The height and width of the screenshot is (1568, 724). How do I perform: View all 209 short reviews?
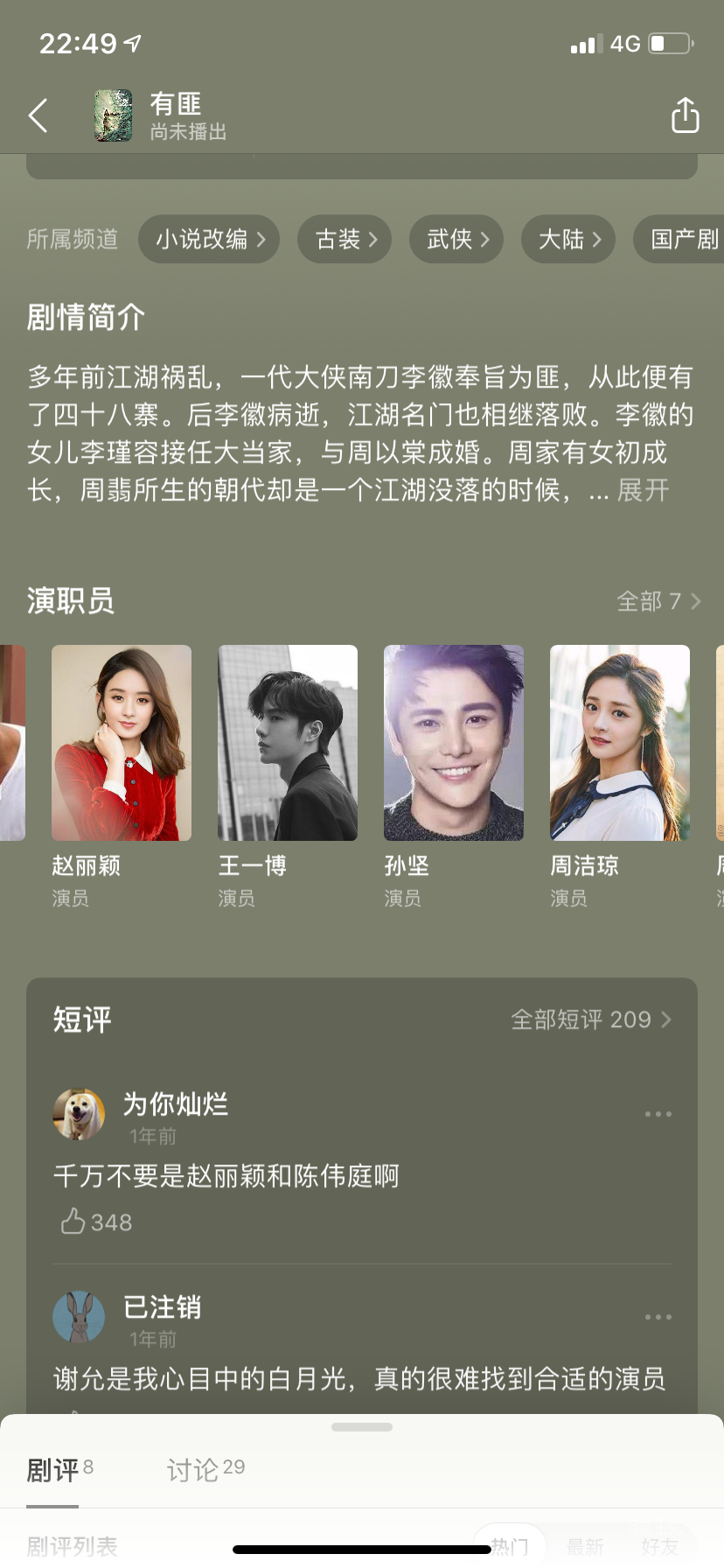591,1019
